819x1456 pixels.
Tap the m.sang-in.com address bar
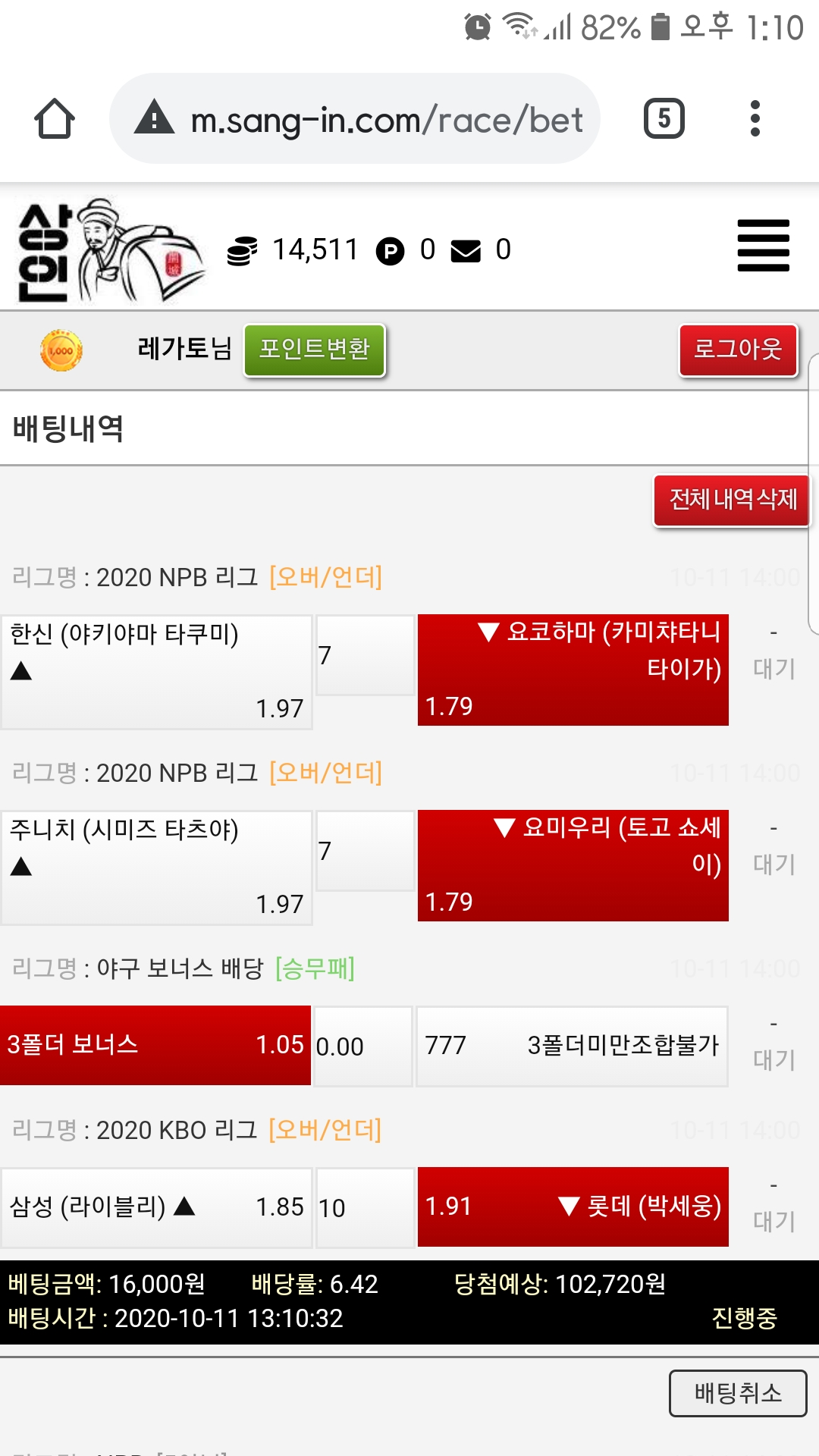tap(355, 119)
